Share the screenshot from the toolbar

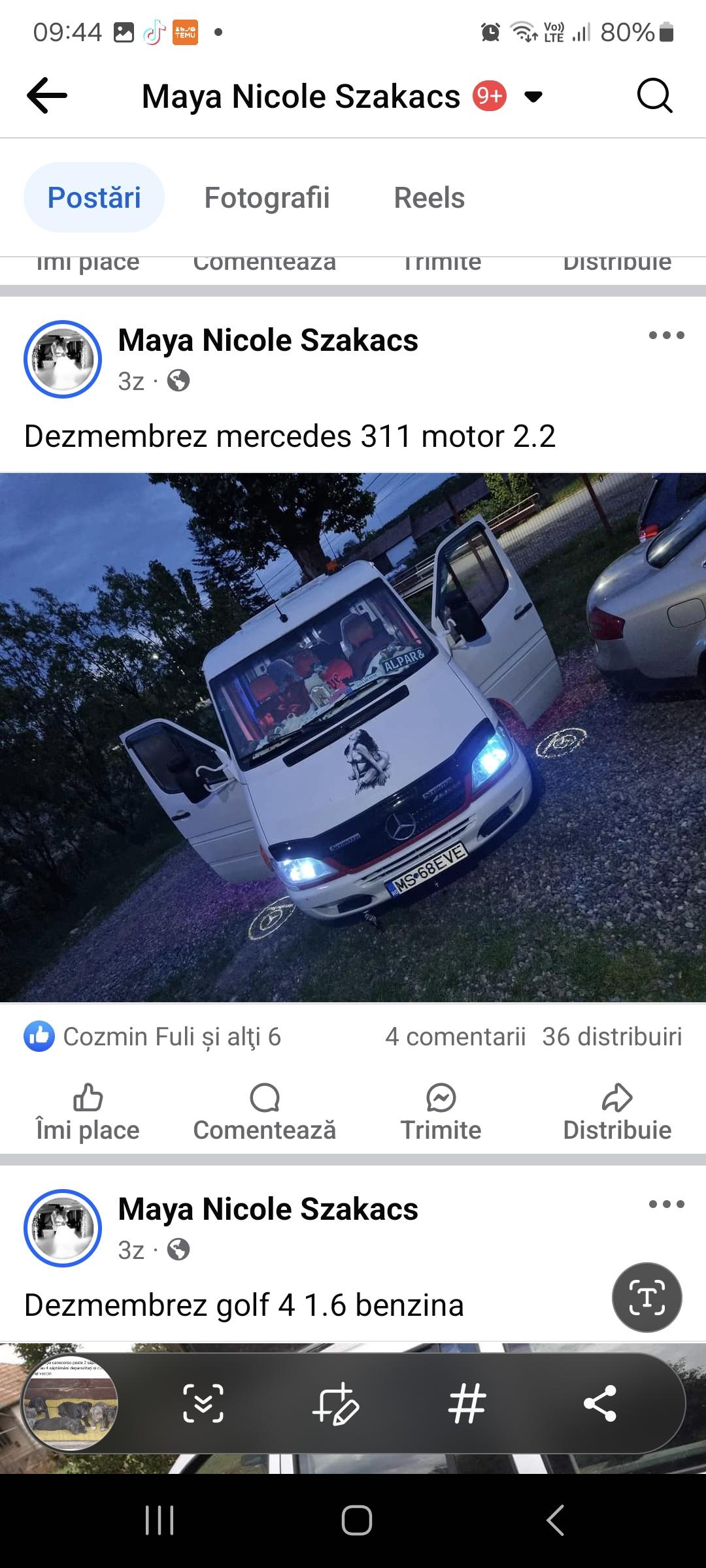coord(600,1403)
